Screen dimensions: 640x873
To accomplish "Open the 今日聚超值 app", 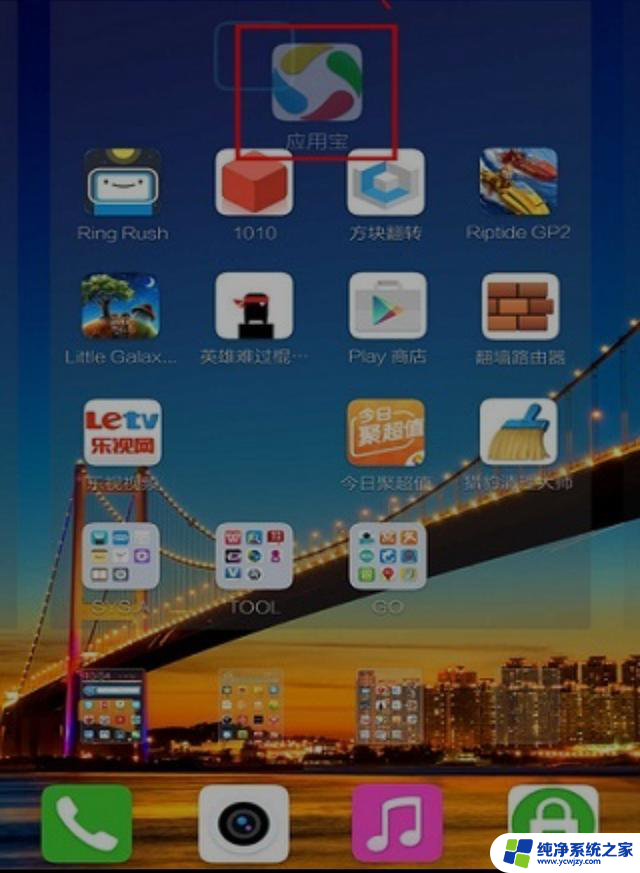I will (x=386, y=432).
